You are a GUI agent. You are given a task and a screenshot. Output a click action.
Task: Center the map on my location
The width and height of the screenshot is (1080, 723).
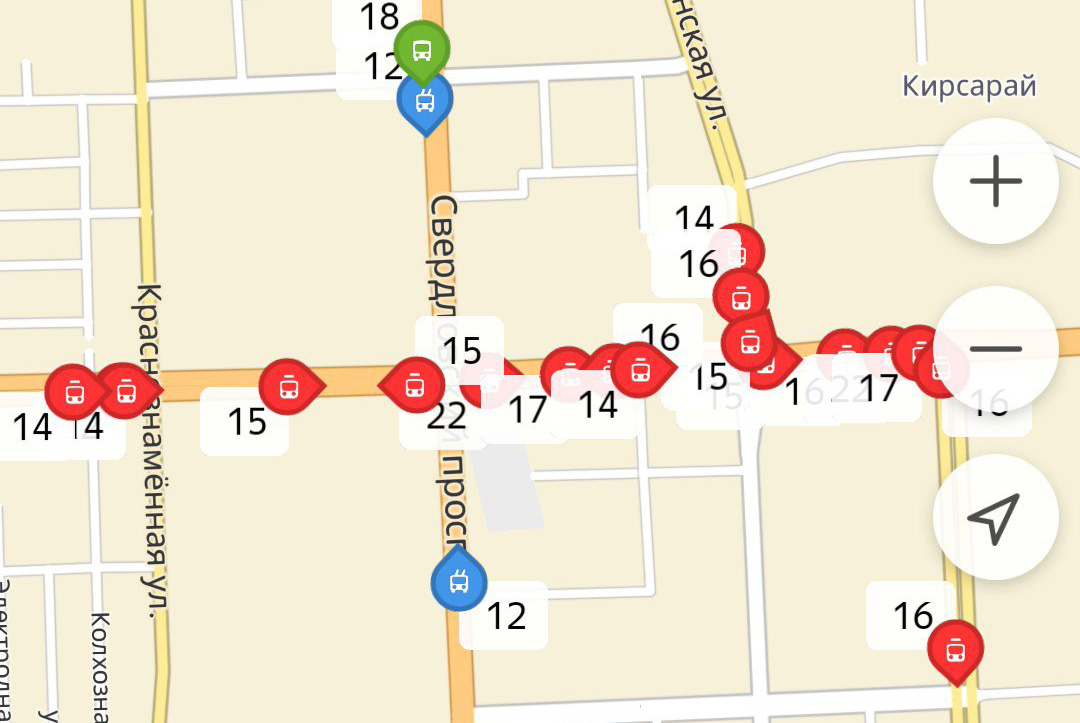[x=995, y=517]
